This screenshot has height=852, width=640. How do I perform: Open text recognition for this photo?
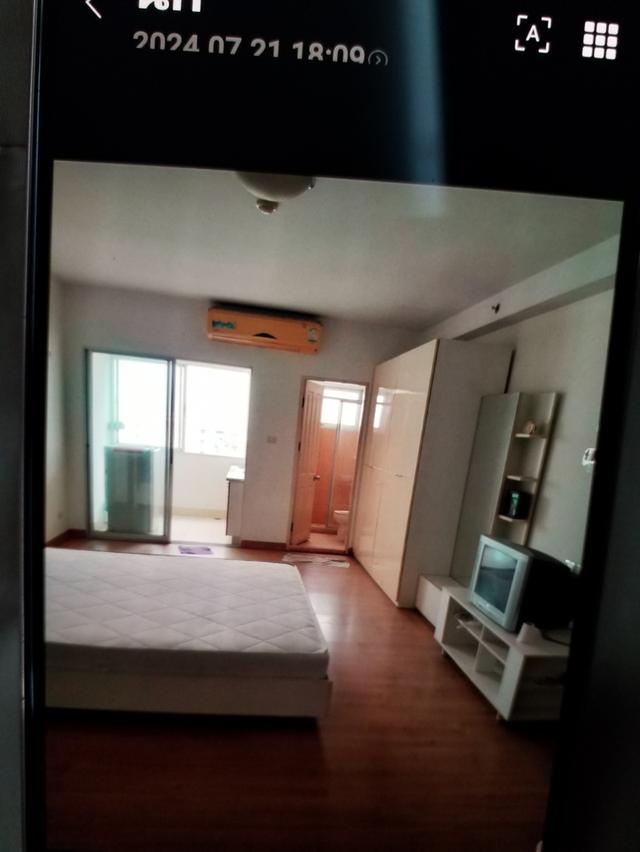[532, 34]
